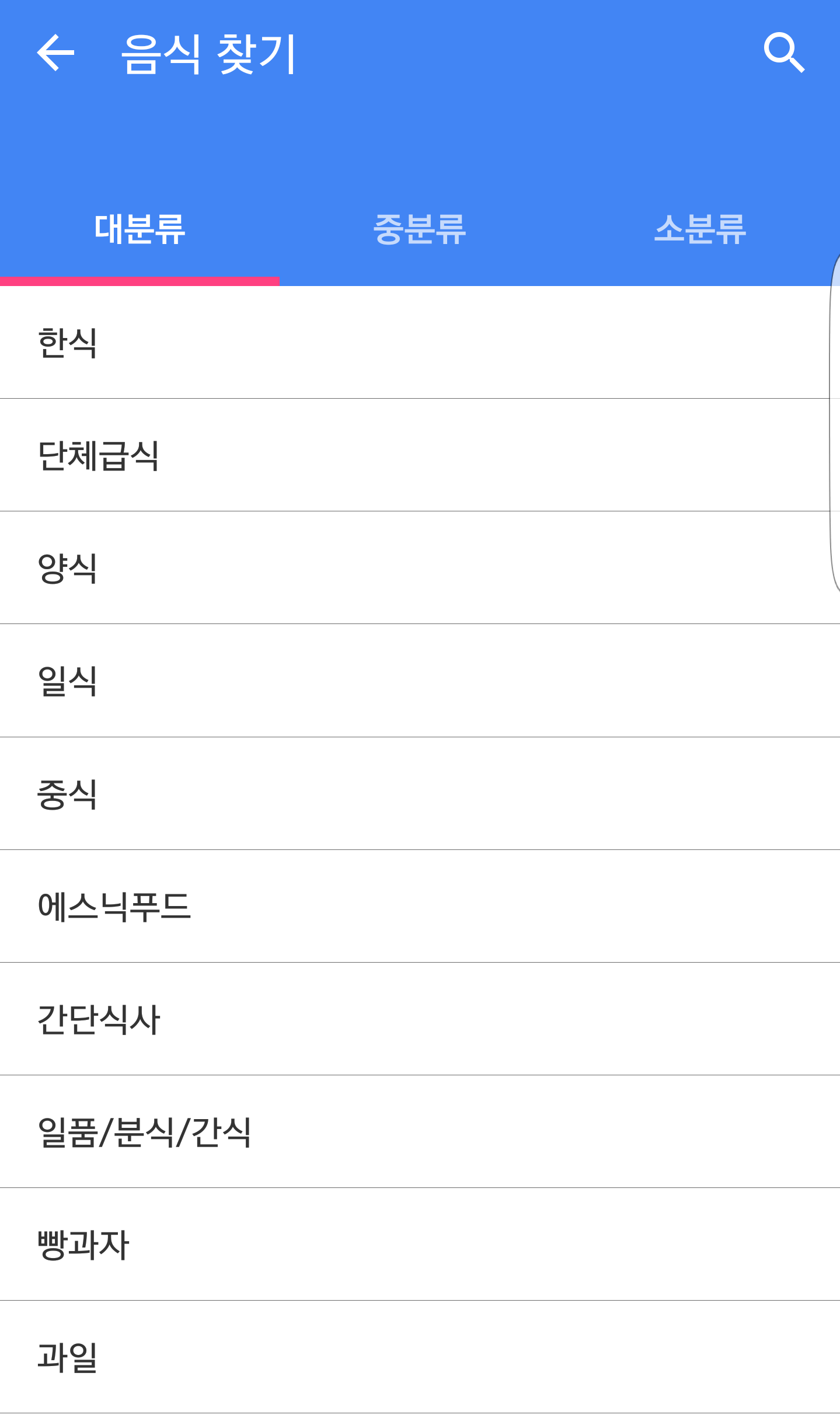The height and width of the screenshot is (1425, 840).
Task: Open the search magnifier icon
Action: pyautogui.click(x=784, y=53)
